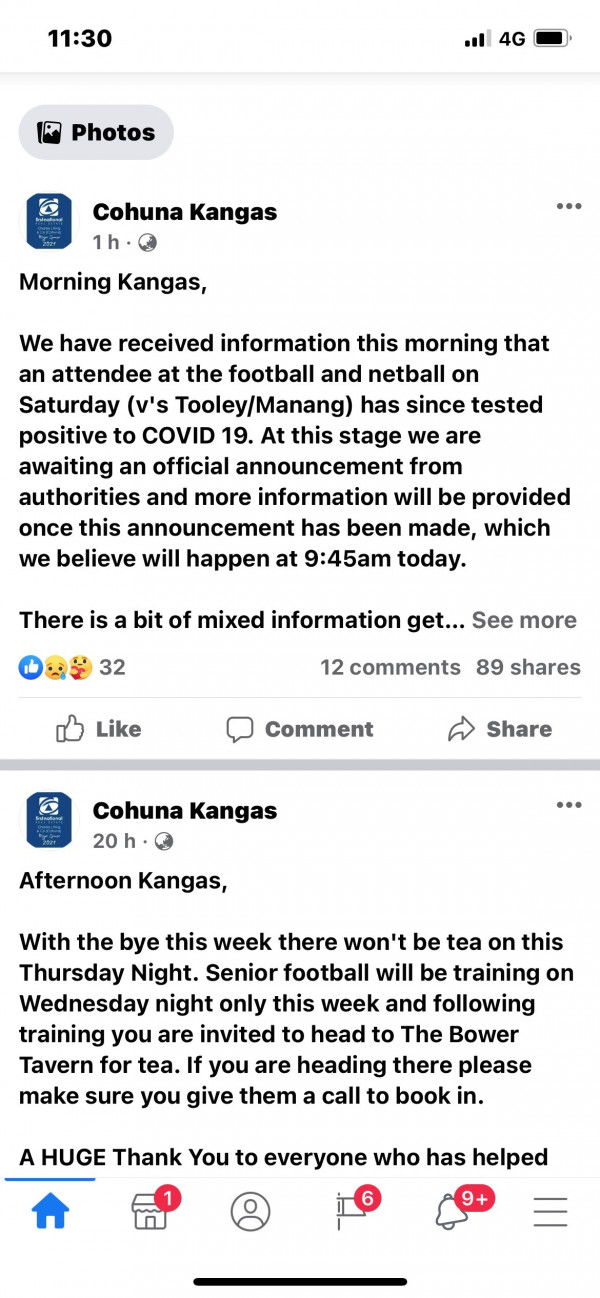Open options menu on the 20h post

(x=568, y=805)
